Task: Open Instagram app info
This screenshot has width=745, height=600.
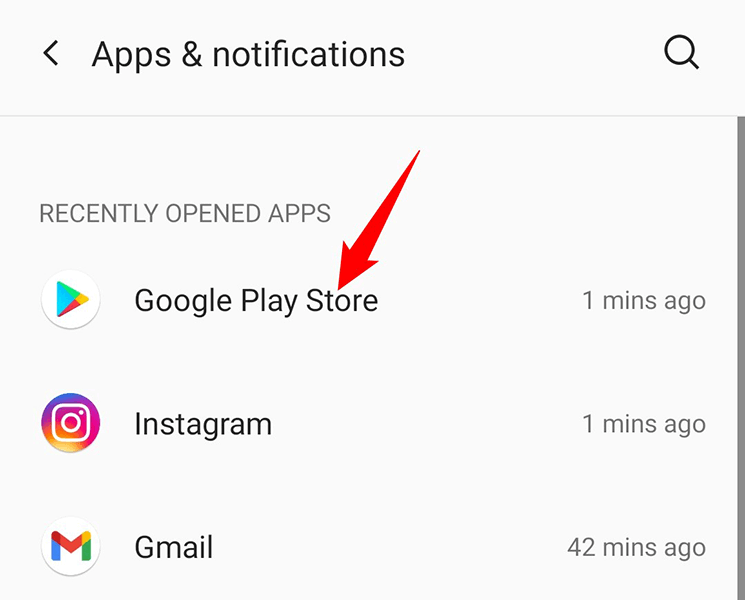Action: coord(203,424)
